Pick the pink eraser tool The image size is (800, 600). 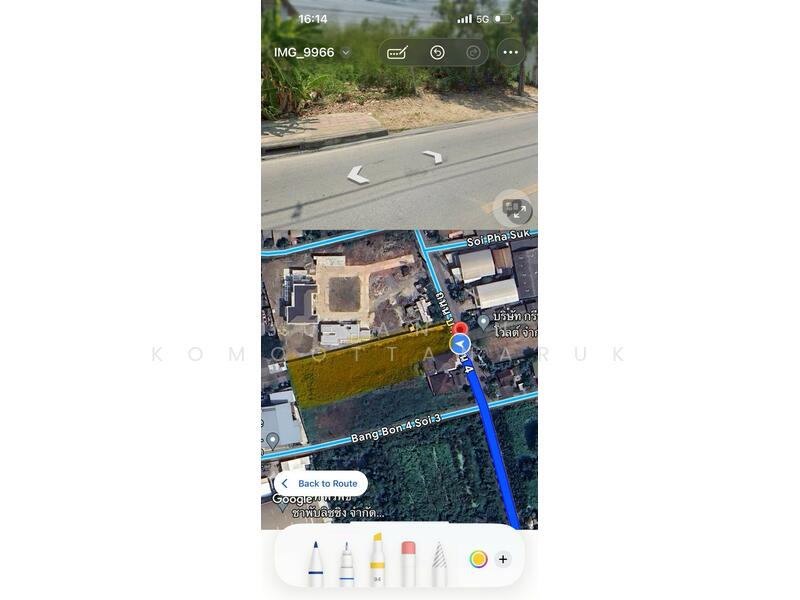coord(408,563)
